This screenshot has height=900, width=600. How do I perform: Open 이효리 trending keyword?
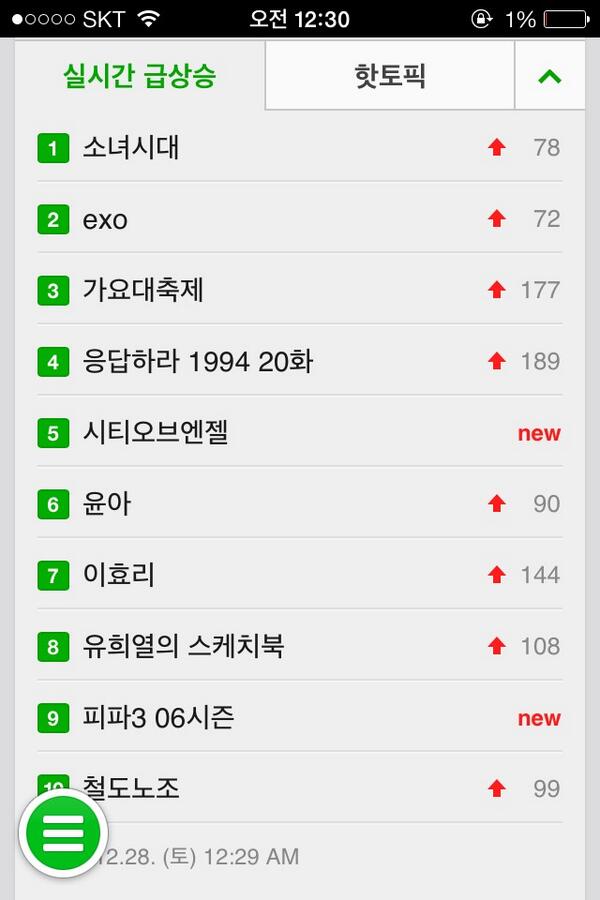[118, 575]
